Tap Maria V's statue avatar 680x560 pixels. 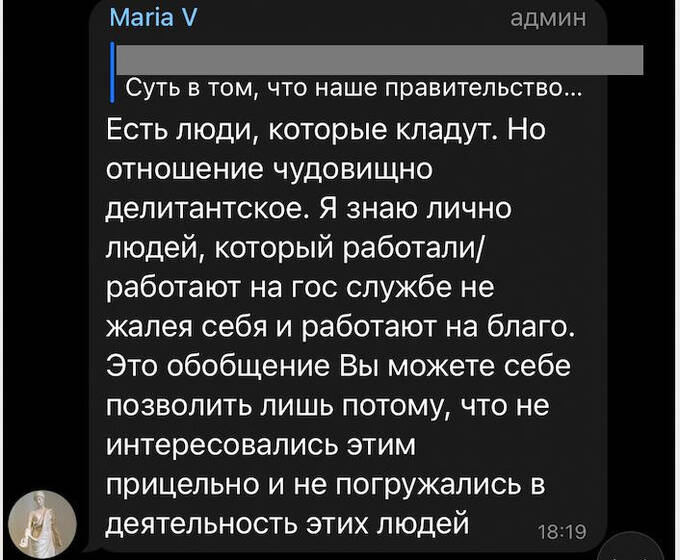point(41,523)
